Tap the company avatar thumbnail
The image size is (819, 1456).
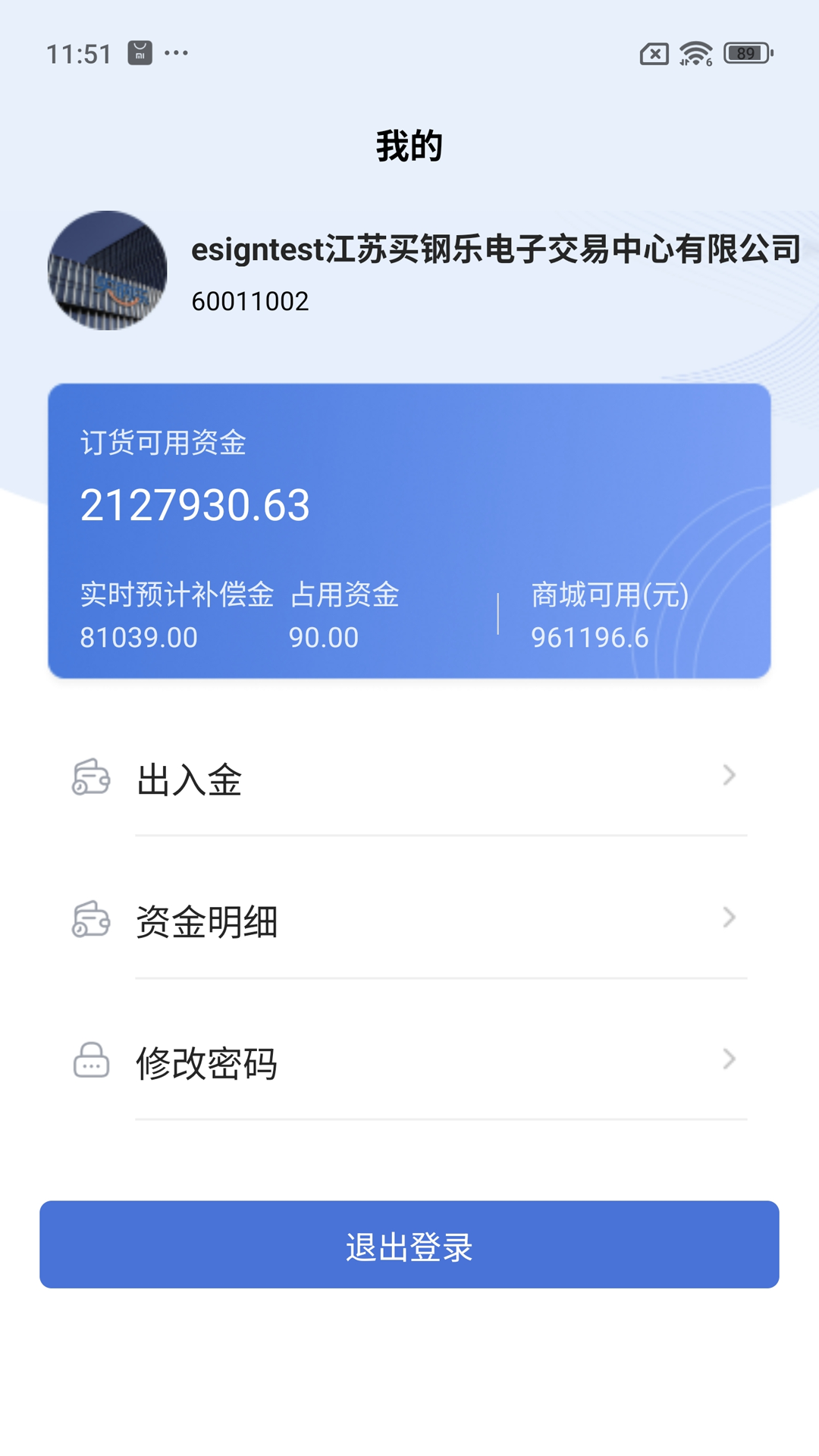point(109,271)
